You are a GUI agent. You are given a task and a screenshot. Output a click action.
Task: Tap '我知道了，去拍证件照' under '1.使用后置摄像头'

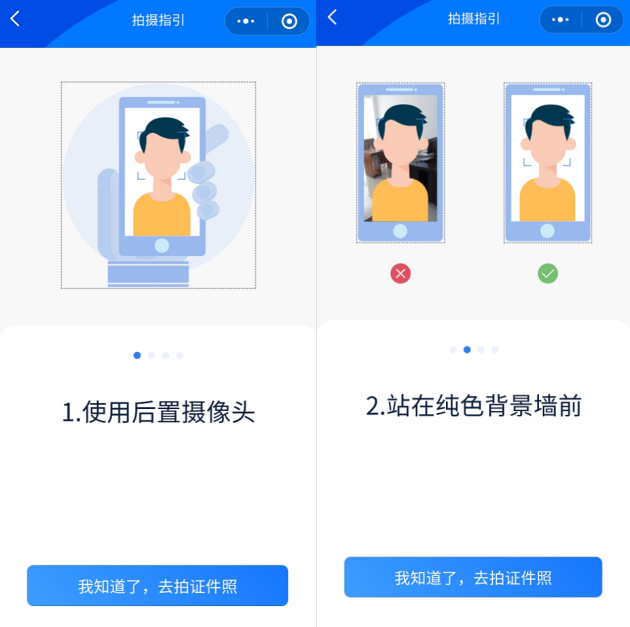(157, 586)
